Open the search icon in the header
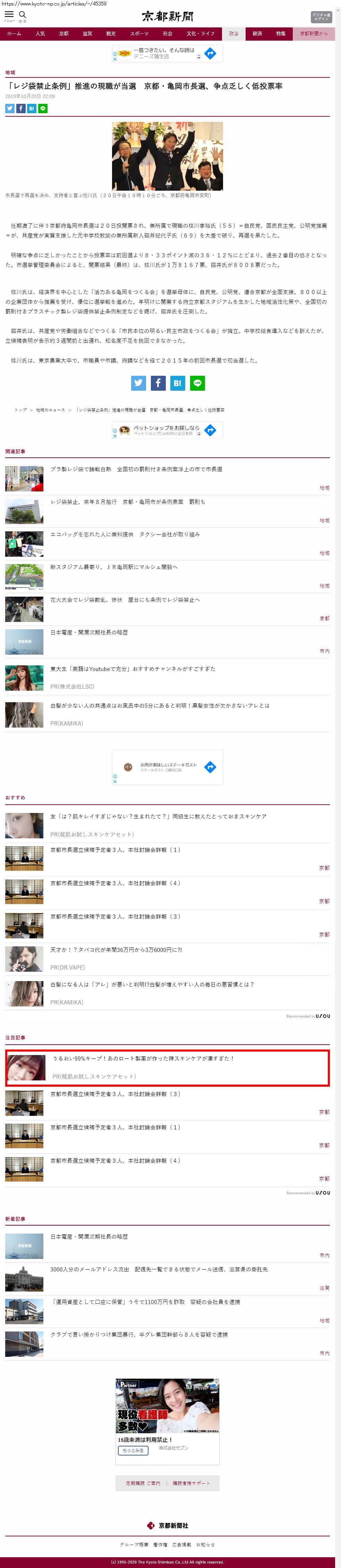 [23, 15]
